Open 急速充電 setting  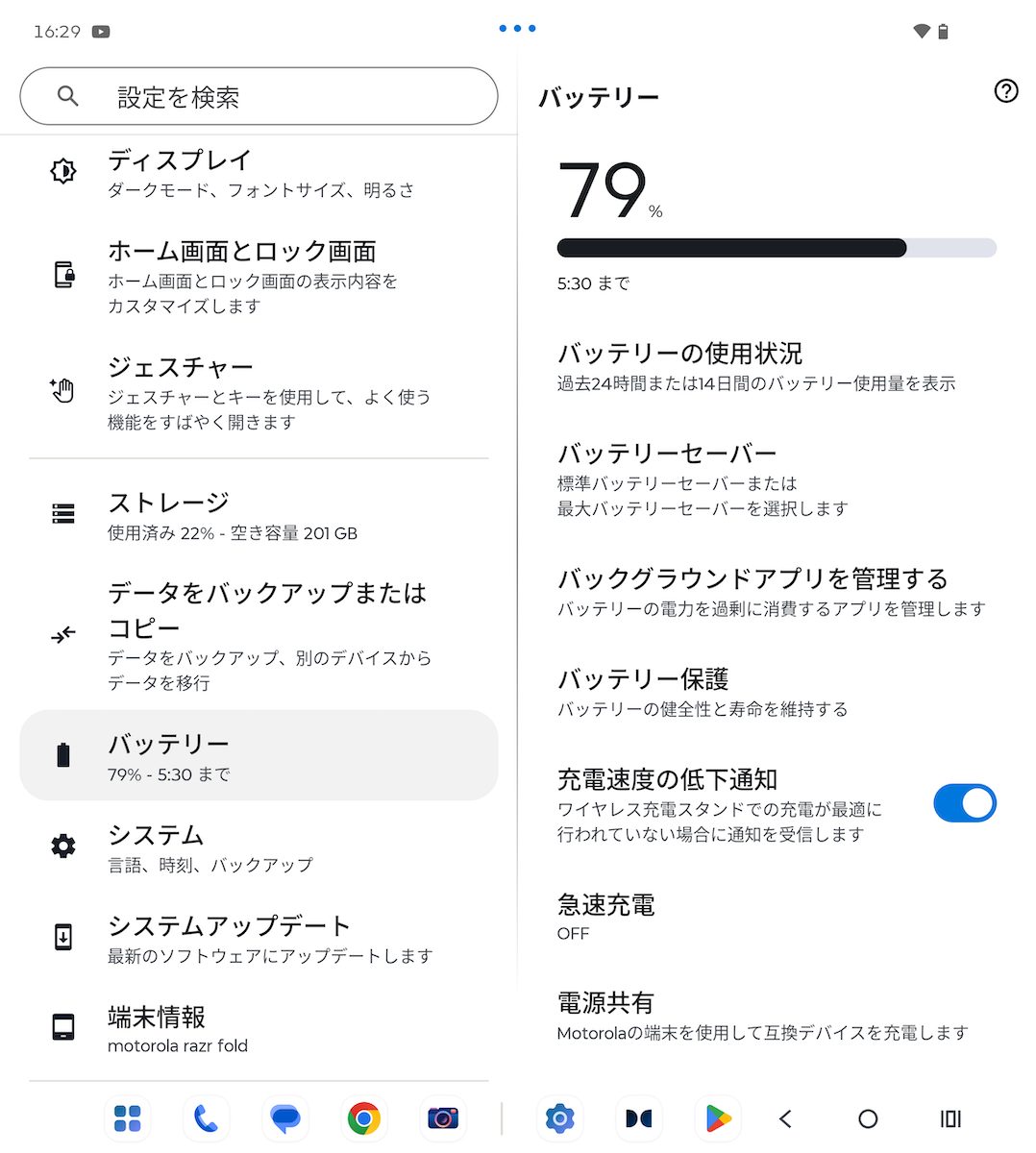[777, 917]
